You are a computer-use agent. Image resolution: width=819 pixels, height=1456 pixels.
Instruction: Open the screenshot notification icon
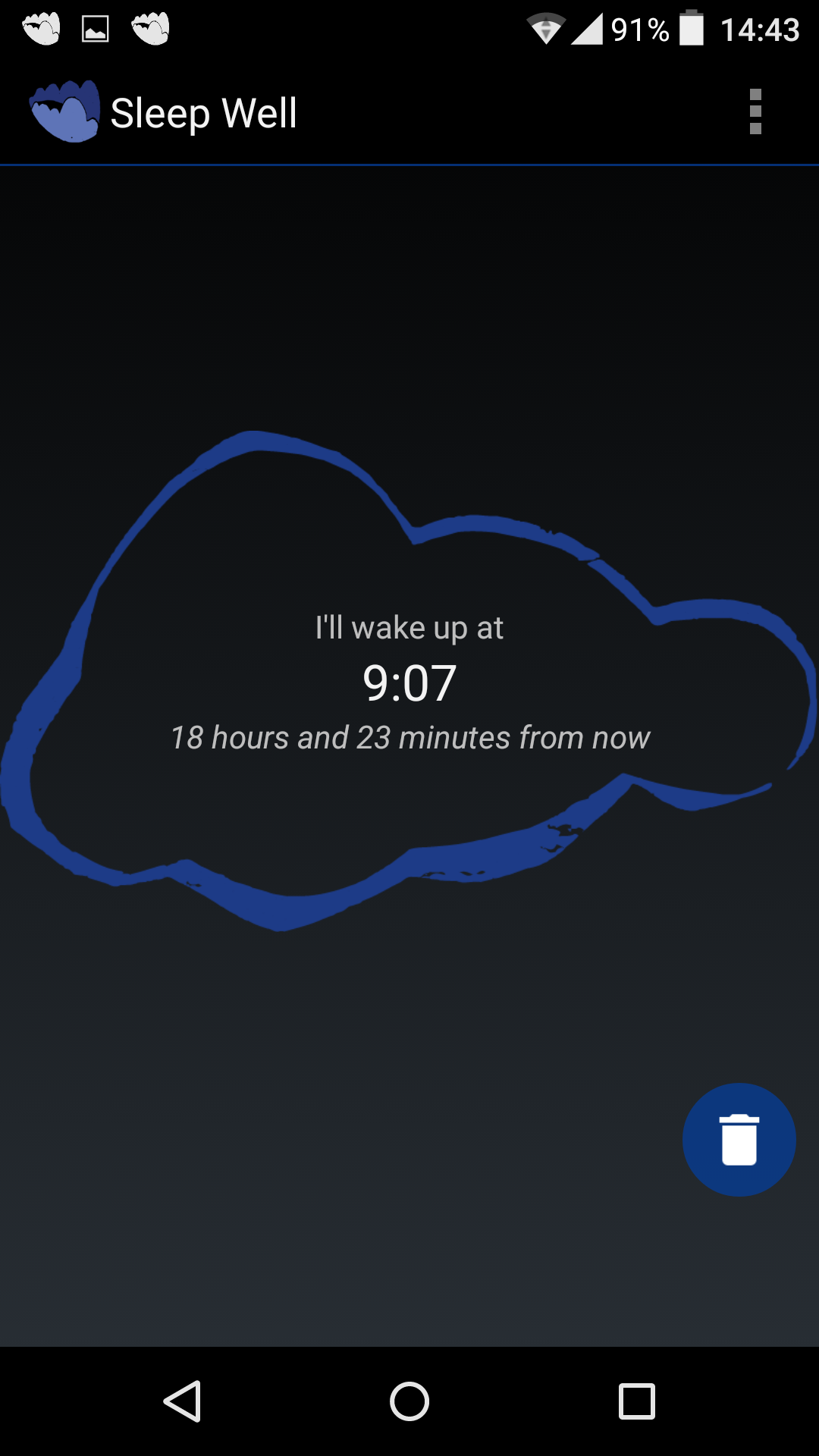pyautogui.click(x=94, y=27)
